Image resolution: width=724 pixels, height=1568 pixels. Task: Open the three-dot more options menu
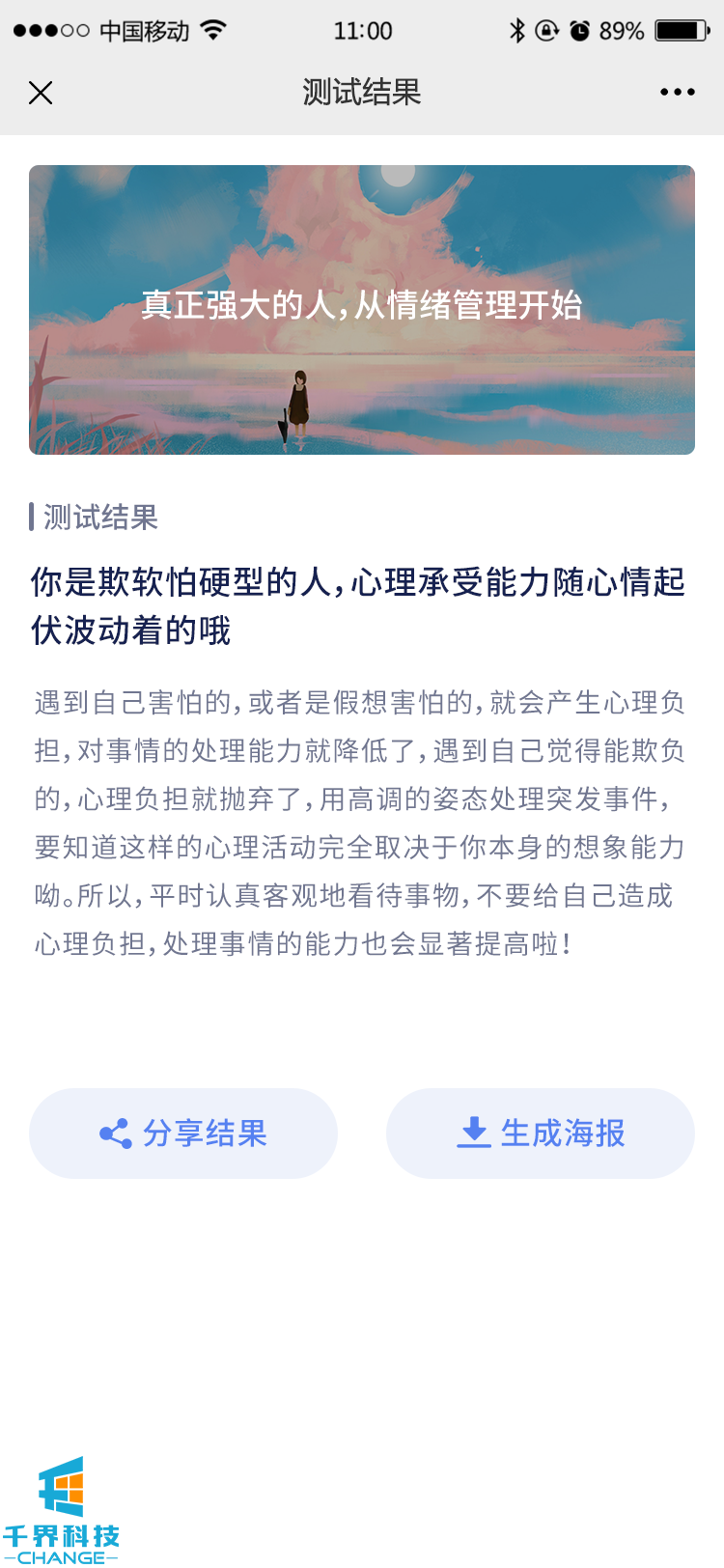(x=677, y=93)
